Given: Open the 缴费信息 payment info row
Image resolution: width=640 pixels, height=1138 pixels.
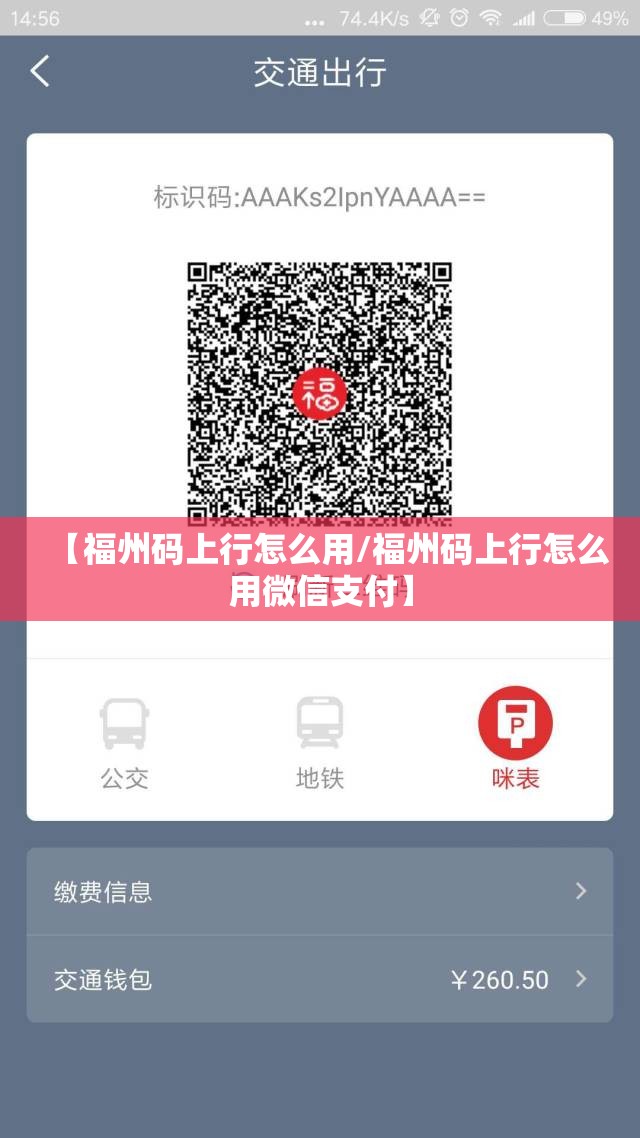Looking at the screenshot, I should point(320,891).
